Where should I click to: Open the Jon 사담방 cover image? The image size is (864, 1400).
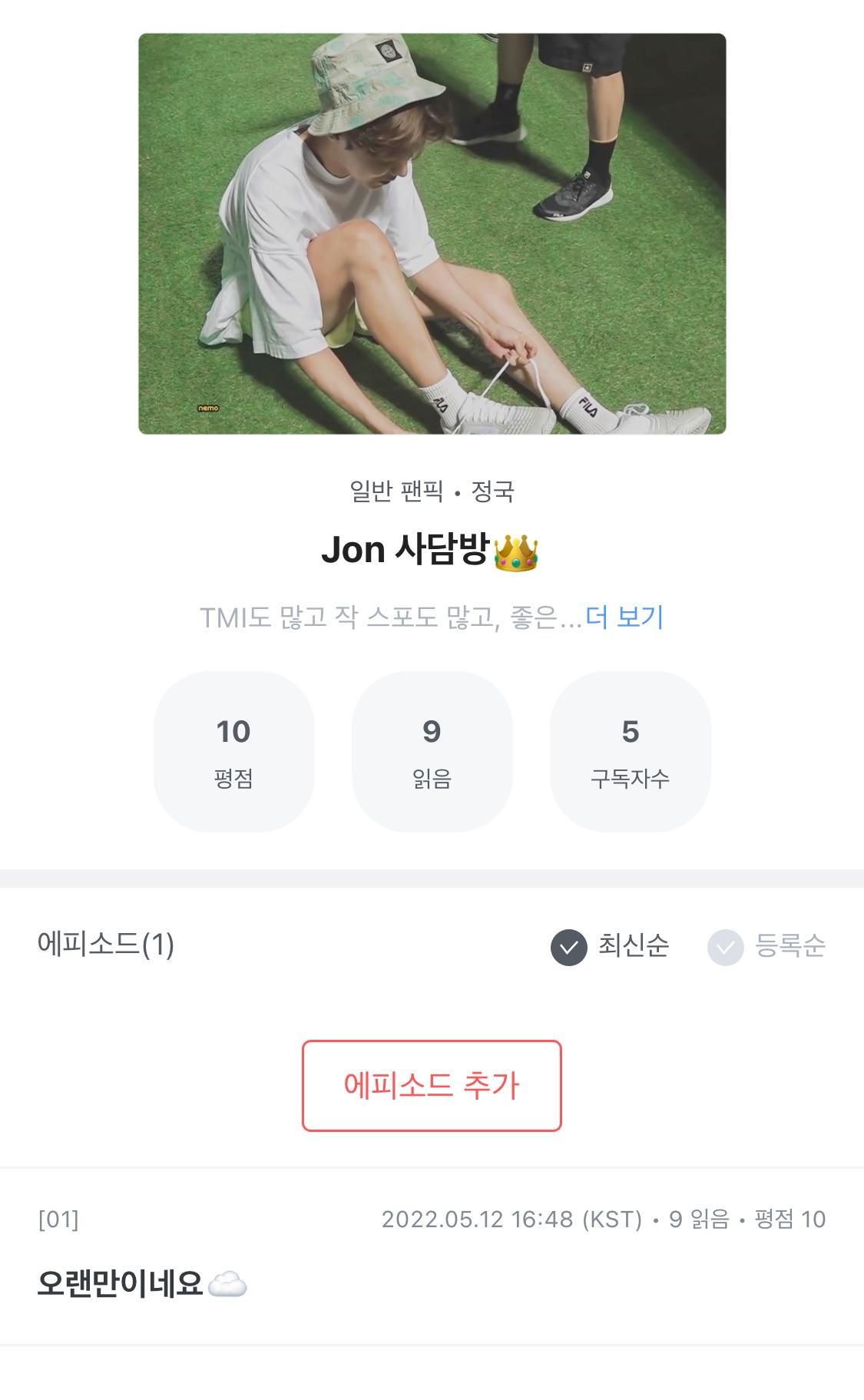(x=432, y=233)
